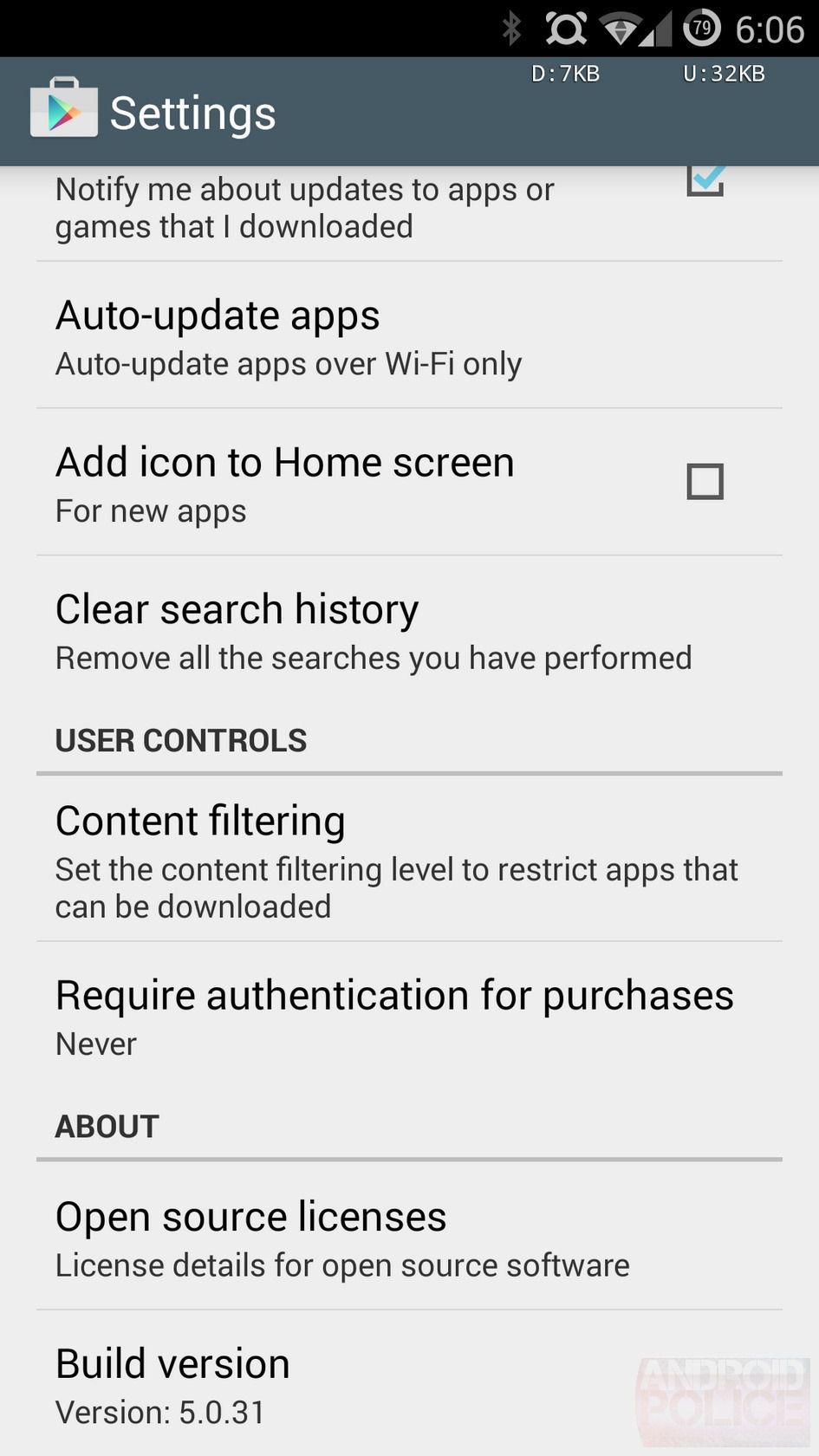Select Clear search history
Screen dimensions: 819x1456
click(x=407, y=631)
